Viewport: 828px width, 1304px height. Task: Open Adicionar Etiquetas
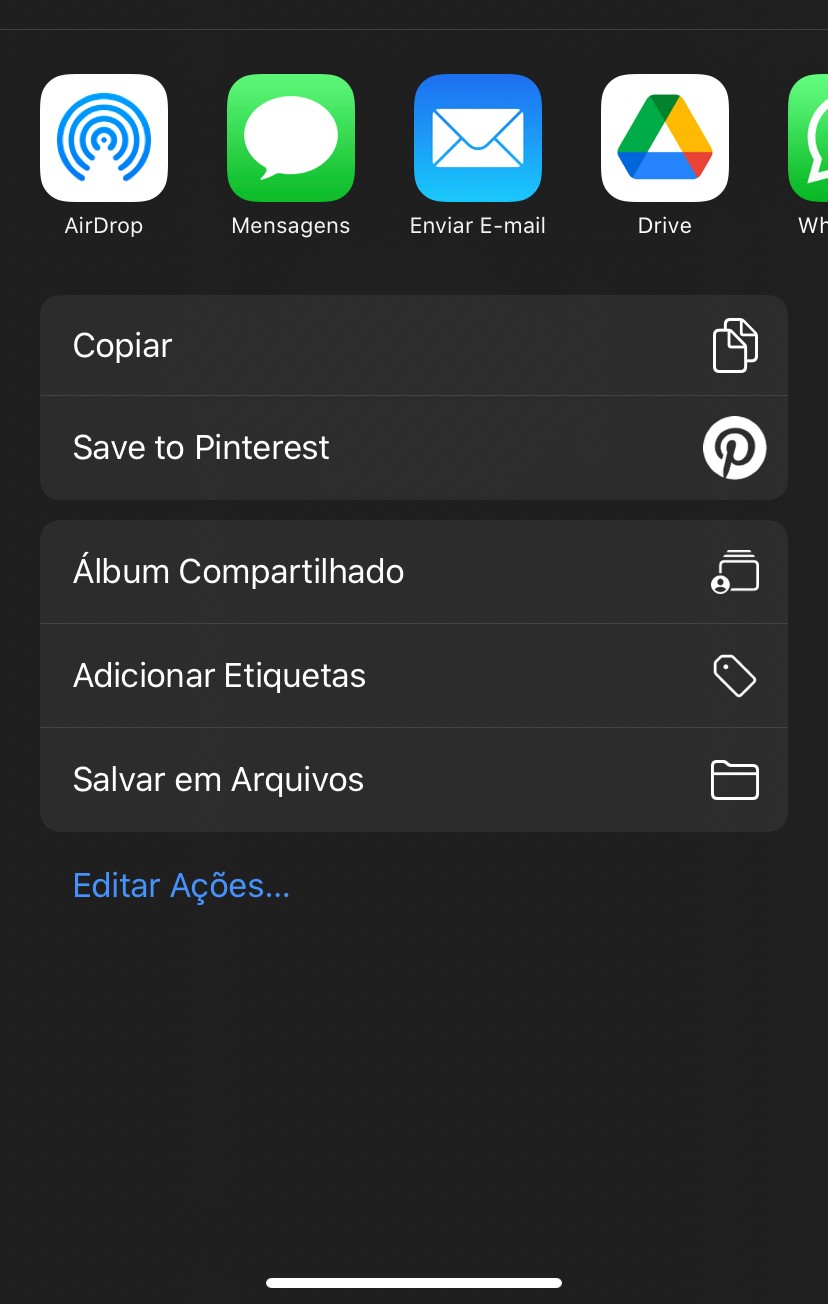[414, 676]
